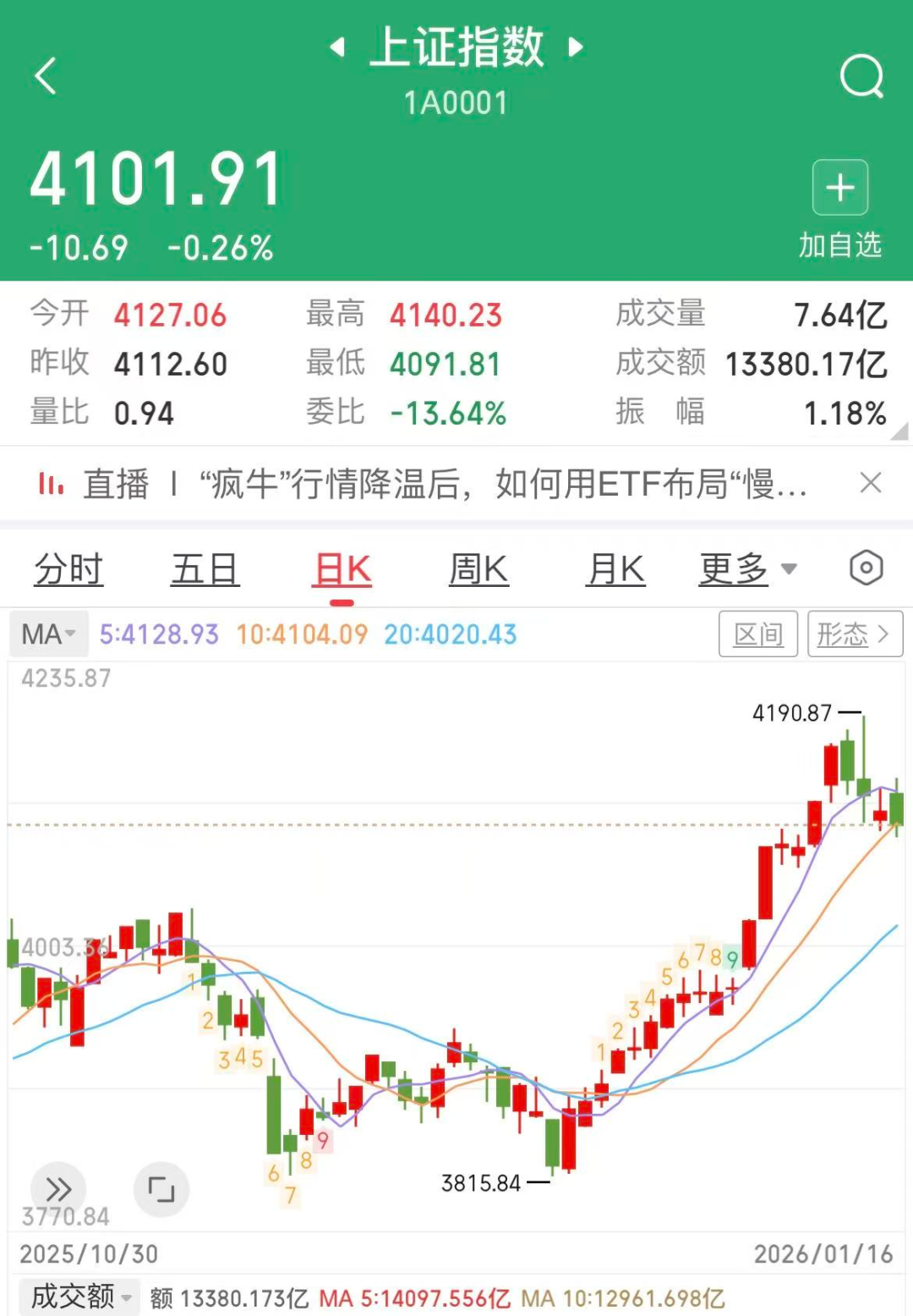The height and width of the screenshot is (1316, 913).
Task: Switch to landscape with the rotate icon
Action: (163, 1188)
